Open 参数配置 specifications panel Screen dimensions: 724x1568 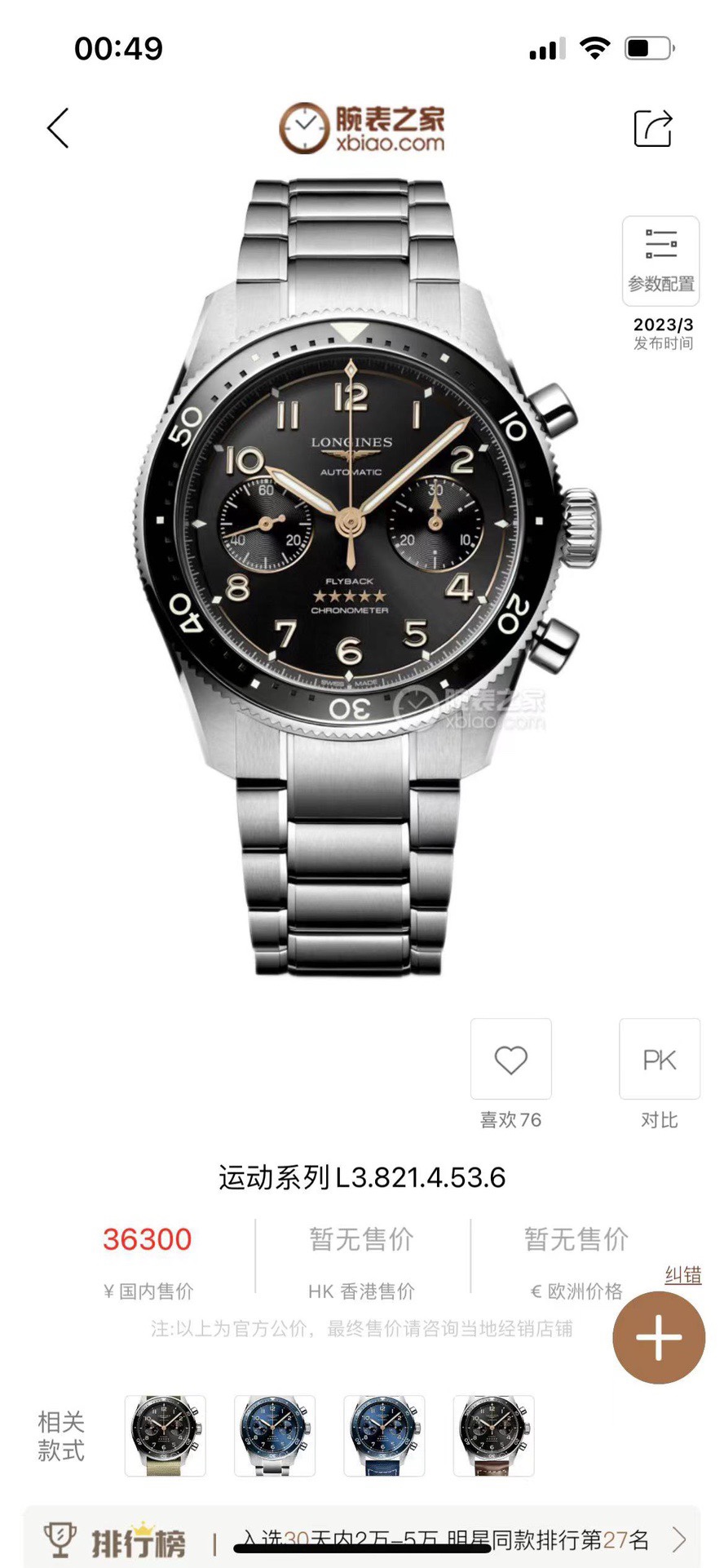click(x=660, y=261)
